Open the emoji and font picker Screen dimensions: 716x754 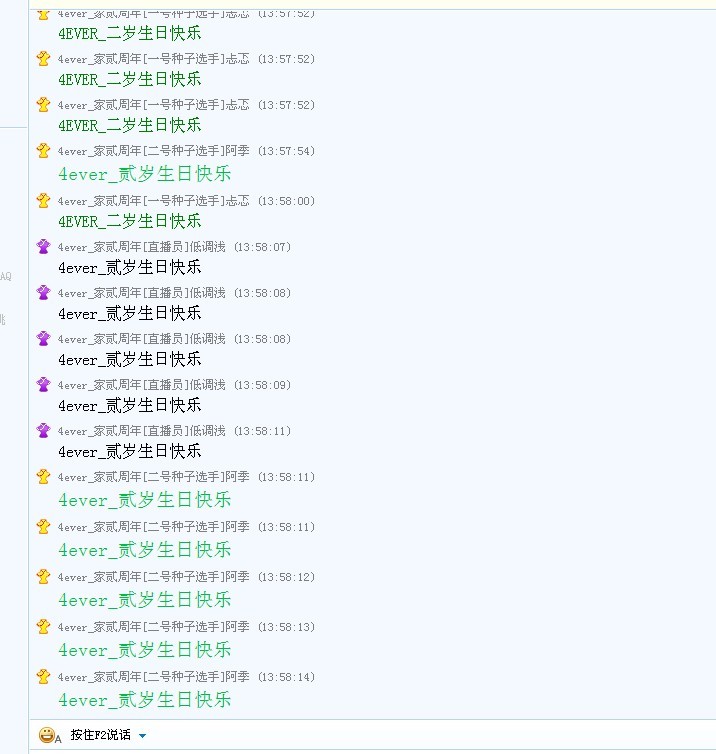[x=50, y=735]
